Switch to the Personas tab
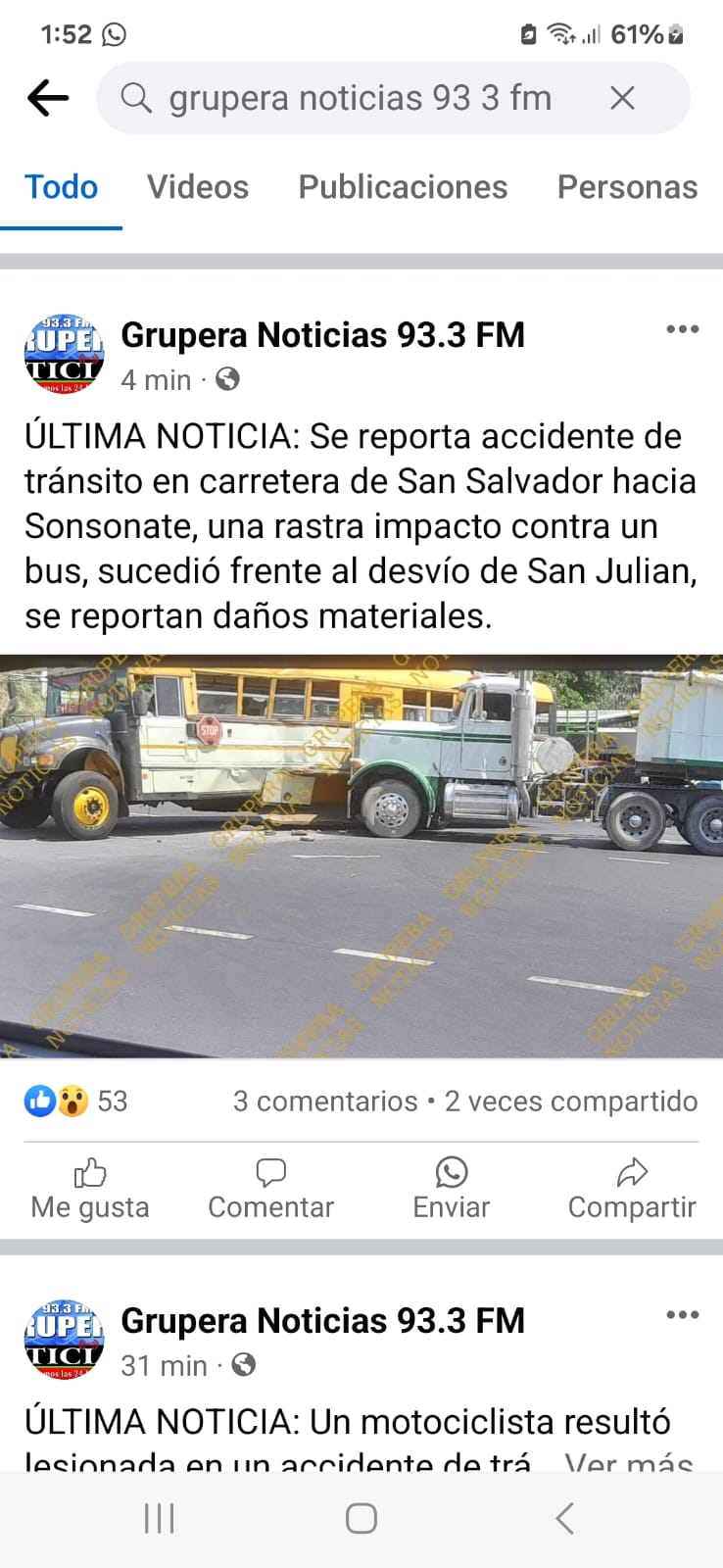 pyautogui.click(x=627, y=187)
